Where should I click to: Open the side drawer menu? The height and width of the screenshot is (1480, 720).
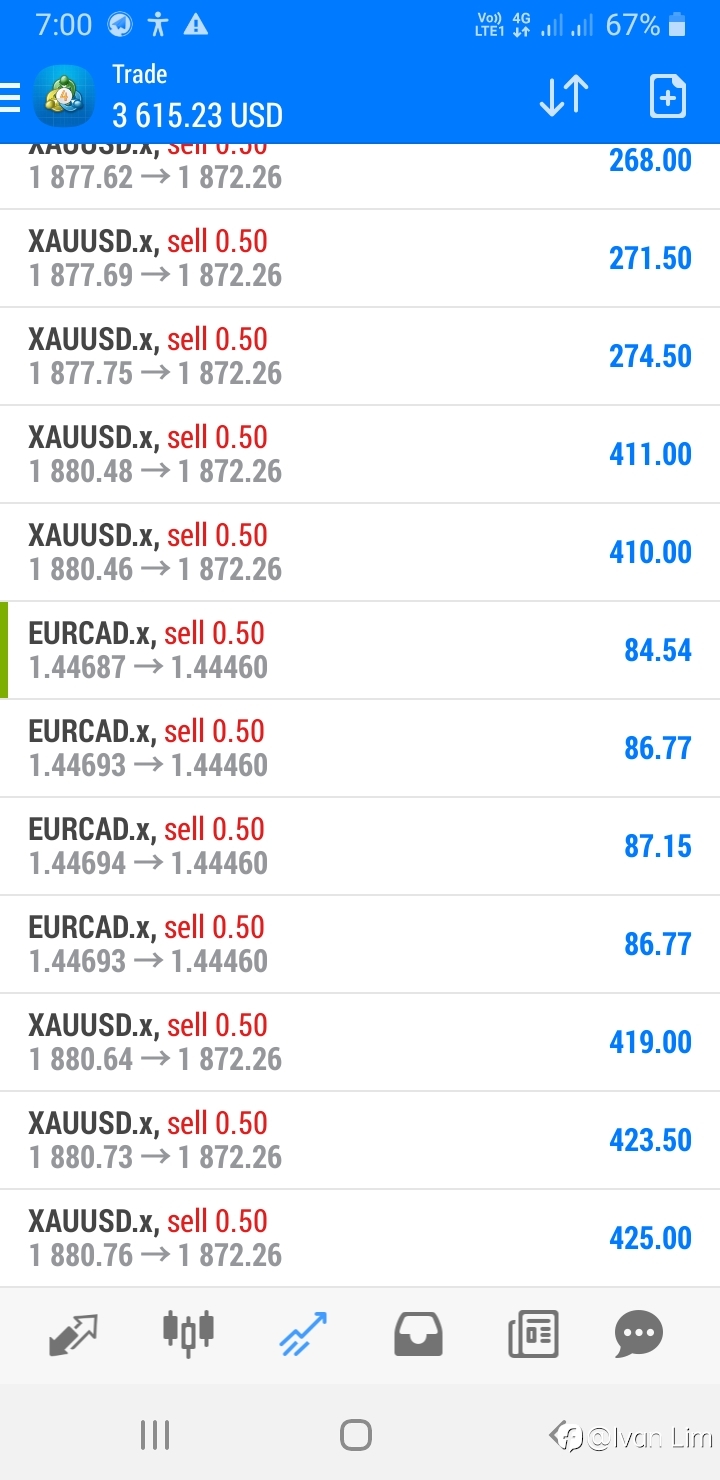(10, 98)
